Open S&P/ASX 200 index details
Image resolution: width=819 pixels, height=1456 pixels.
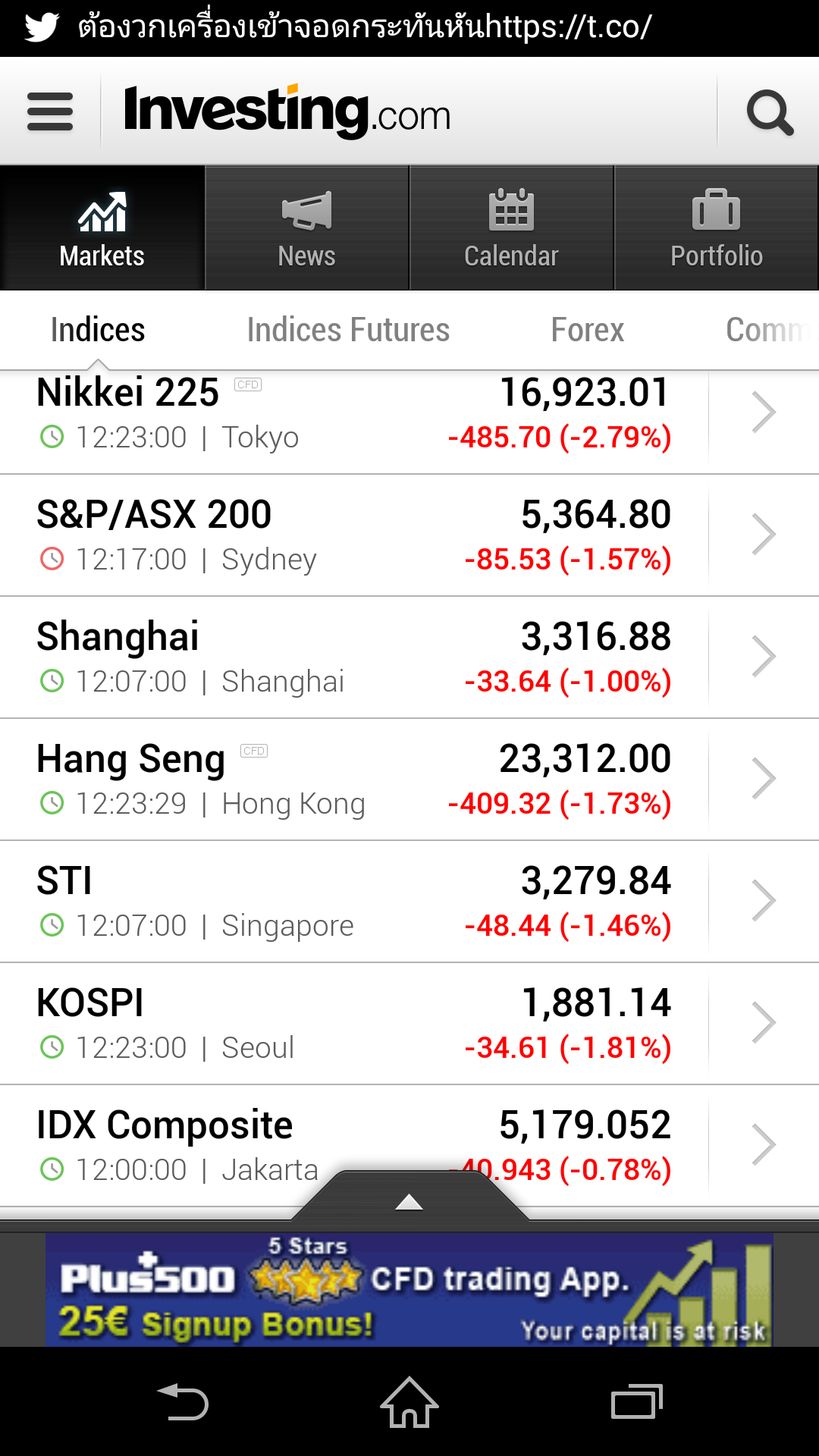pyautogui.click(x=354, y=535)
